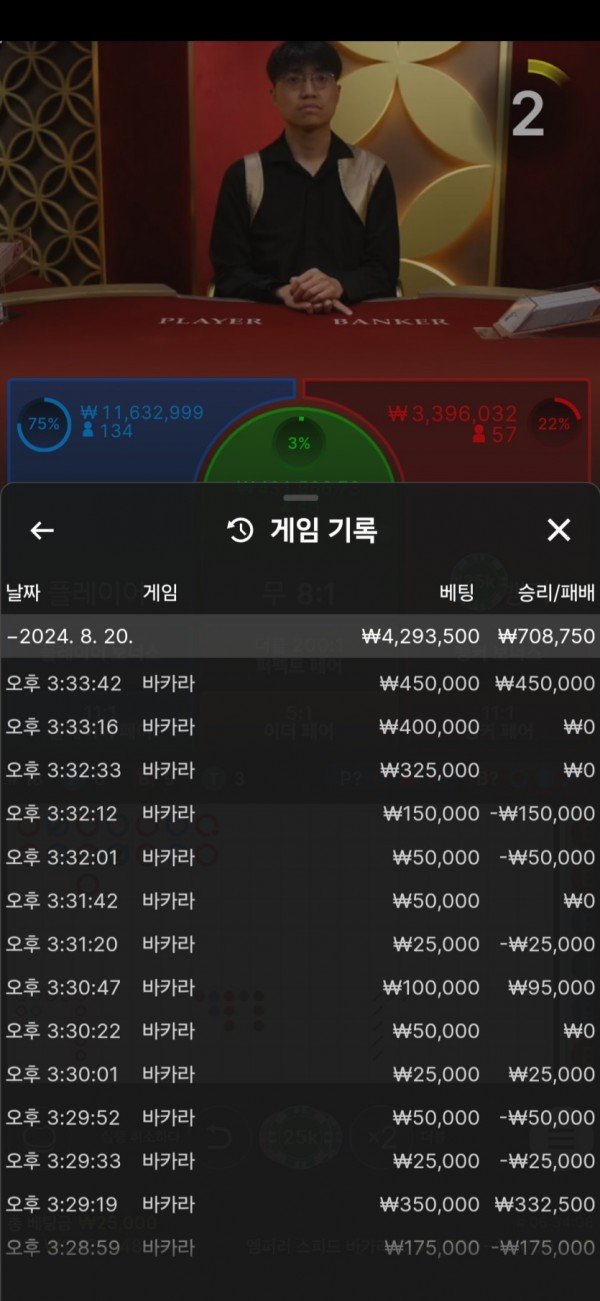Open the 오후 3:33:42 baccarat record

(x=300, y=683)
